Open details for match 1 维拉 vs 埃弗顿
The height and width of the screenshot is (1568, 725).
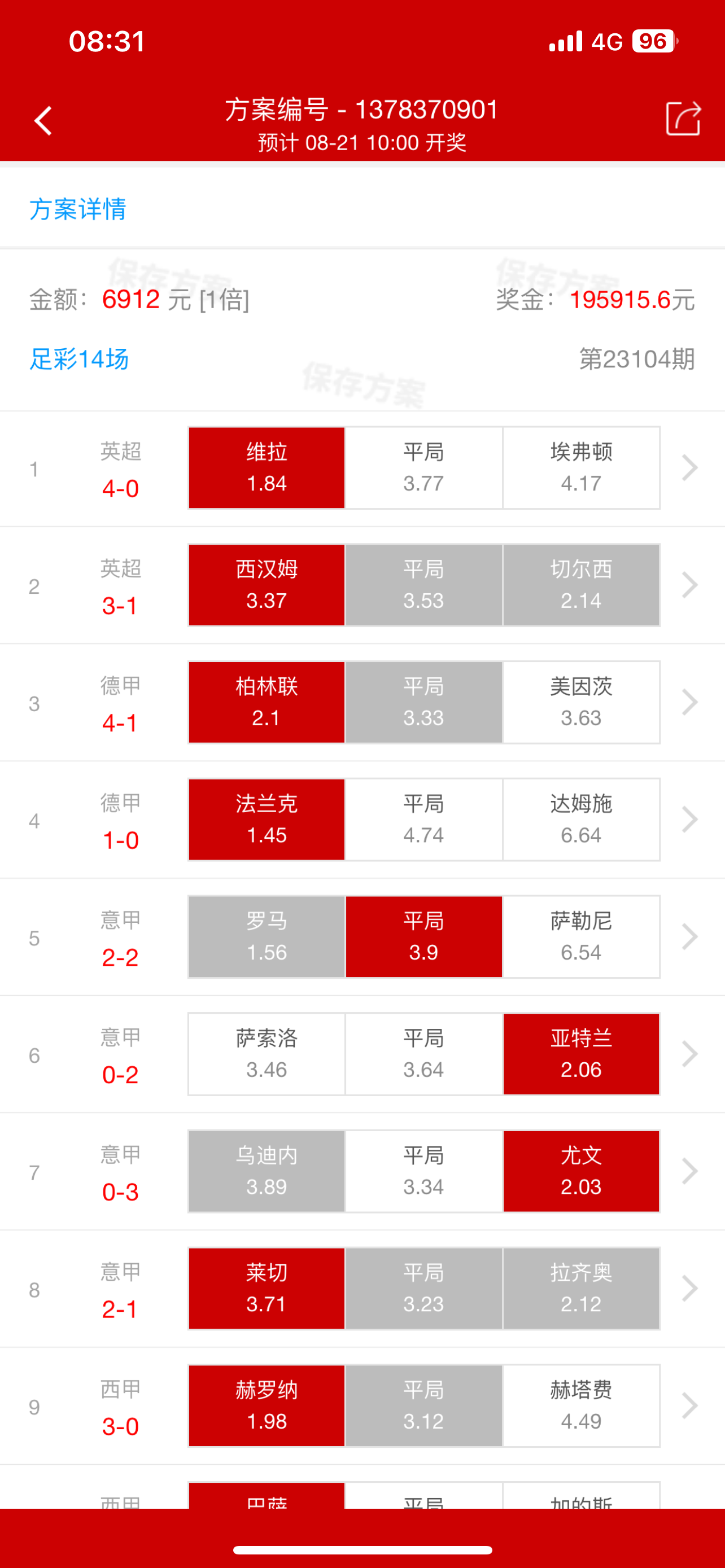point(689,468)
